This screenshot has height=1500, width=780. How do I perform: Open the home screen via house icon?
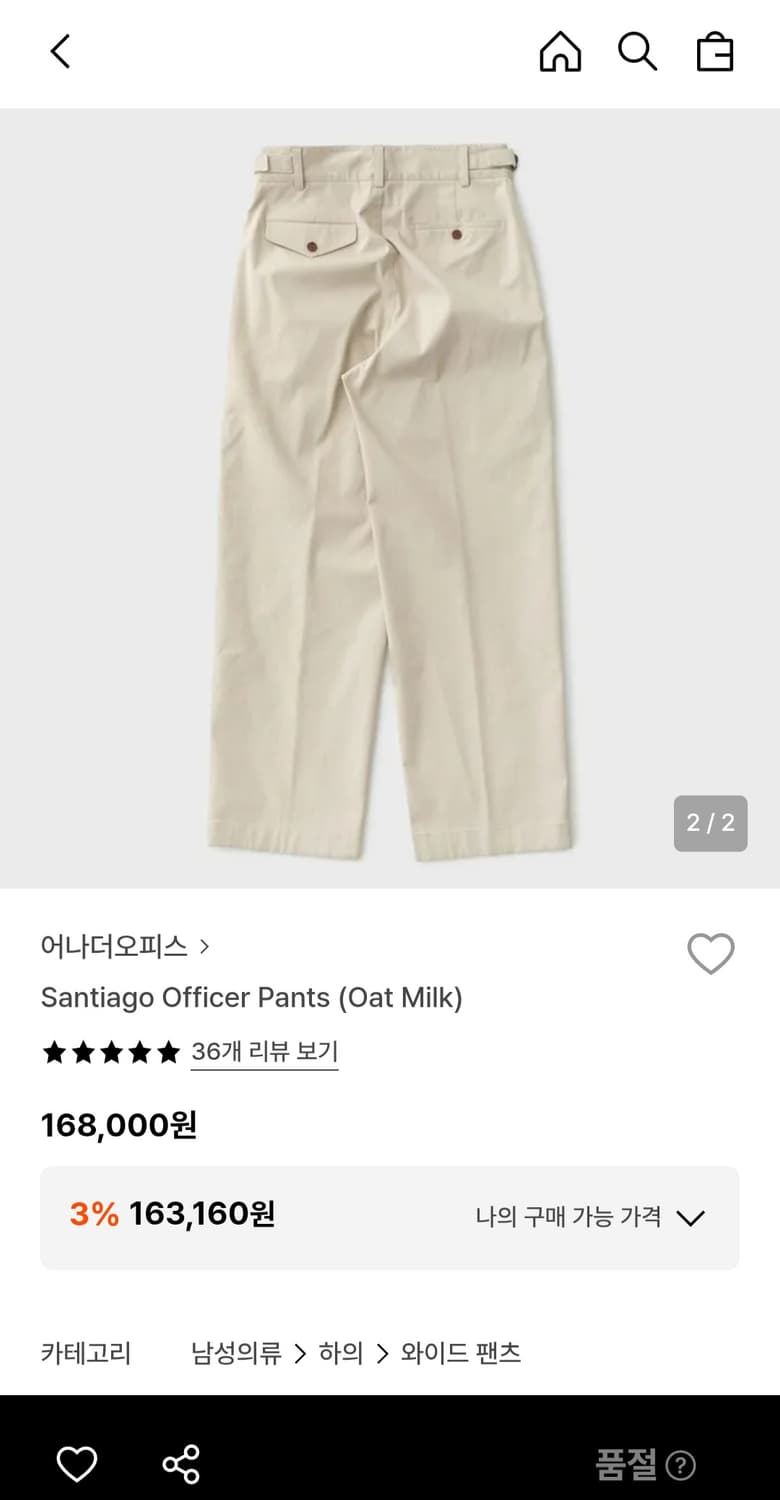point(559,52)
